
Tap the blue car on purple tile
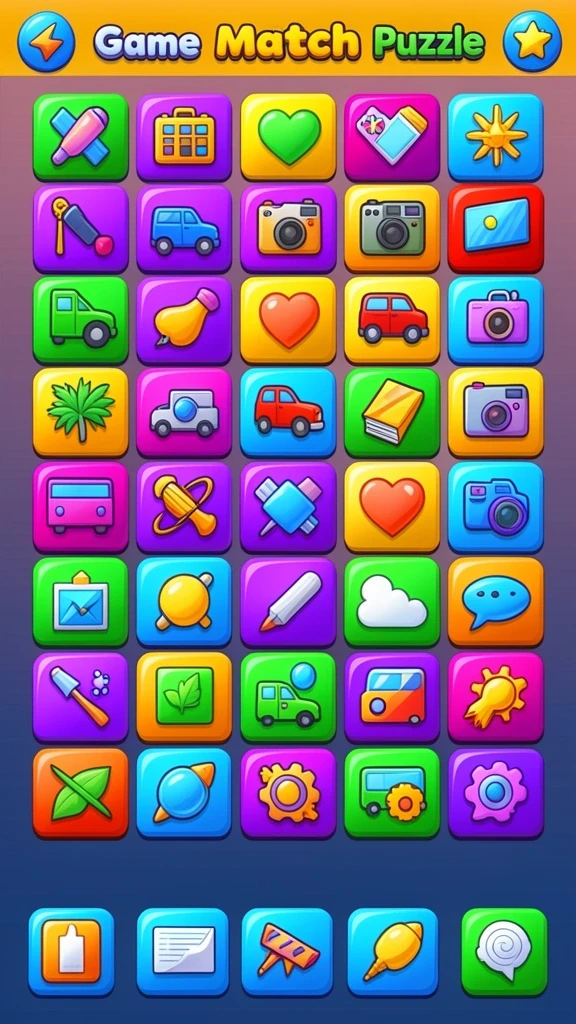184,229
